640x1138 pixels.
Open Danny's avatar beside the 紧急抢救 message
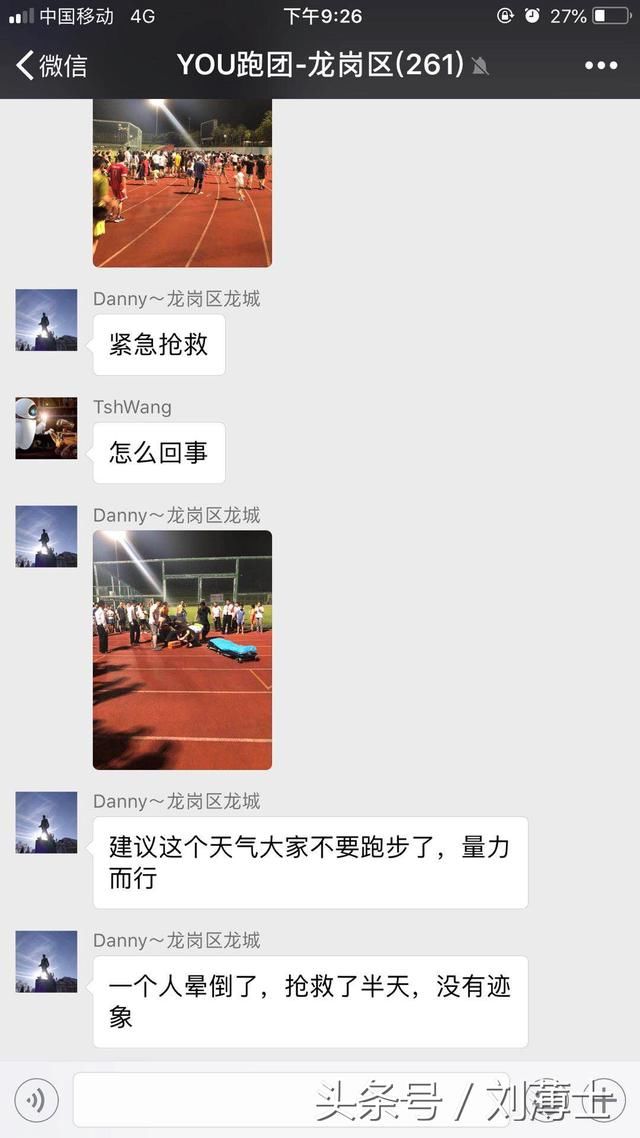coord(46,320)
